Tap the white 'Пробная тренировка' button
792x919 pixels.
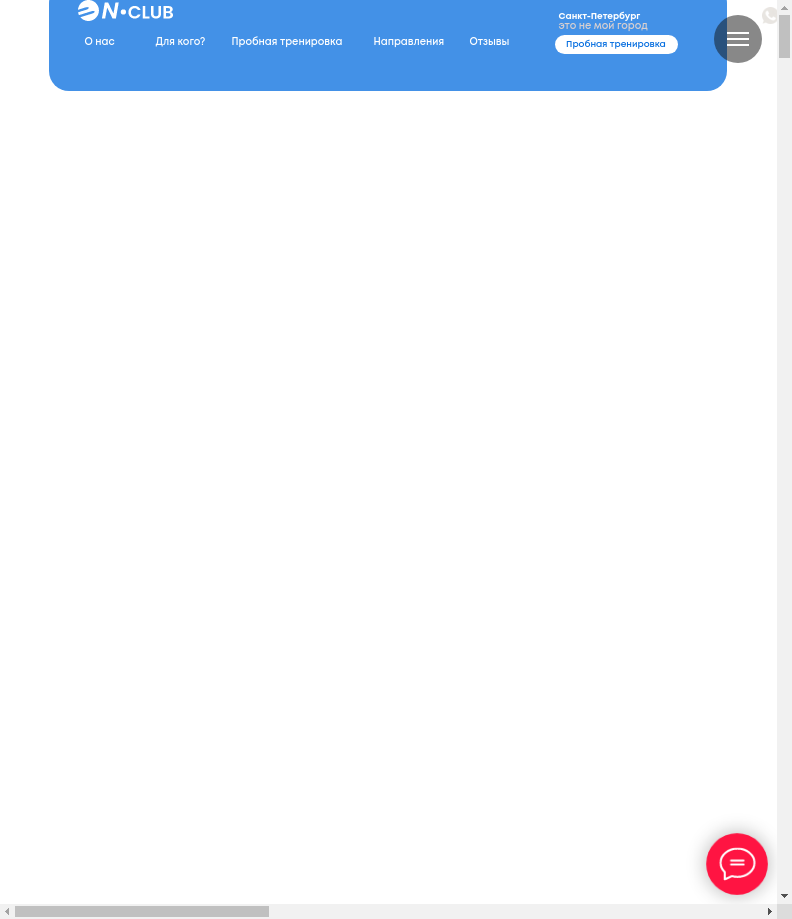(x=616, y=44)
